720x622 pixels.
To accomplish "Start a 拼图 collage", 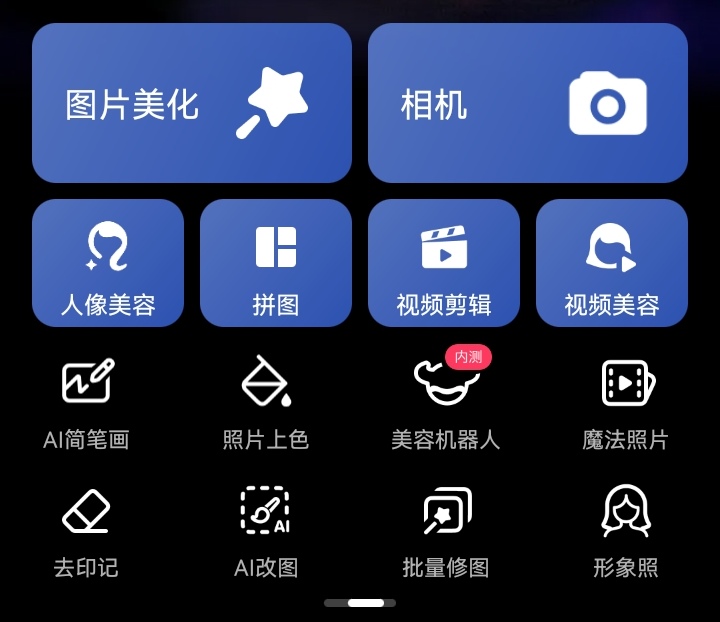I will tap(276, 263).
